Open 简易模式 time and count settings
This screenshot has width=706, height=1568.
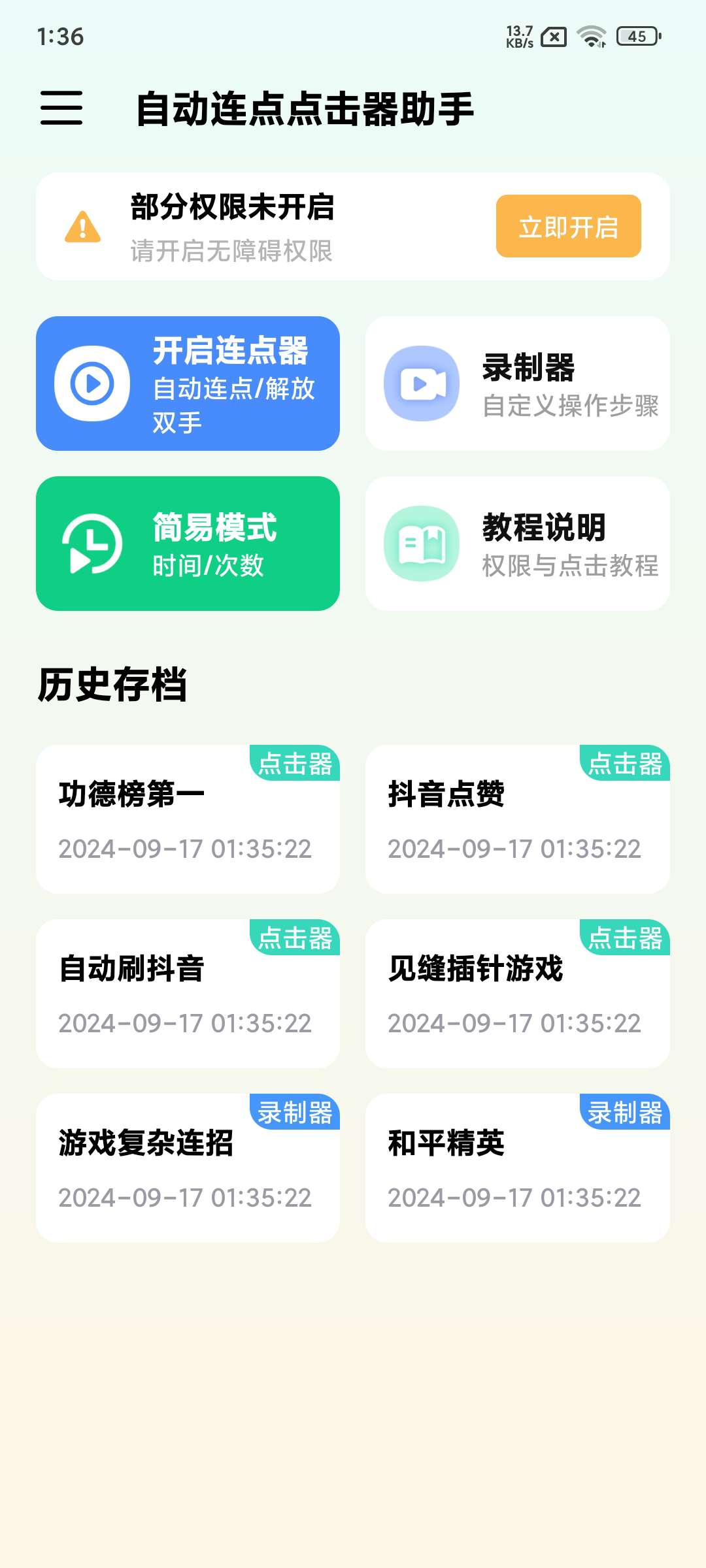tap(190, 543)
